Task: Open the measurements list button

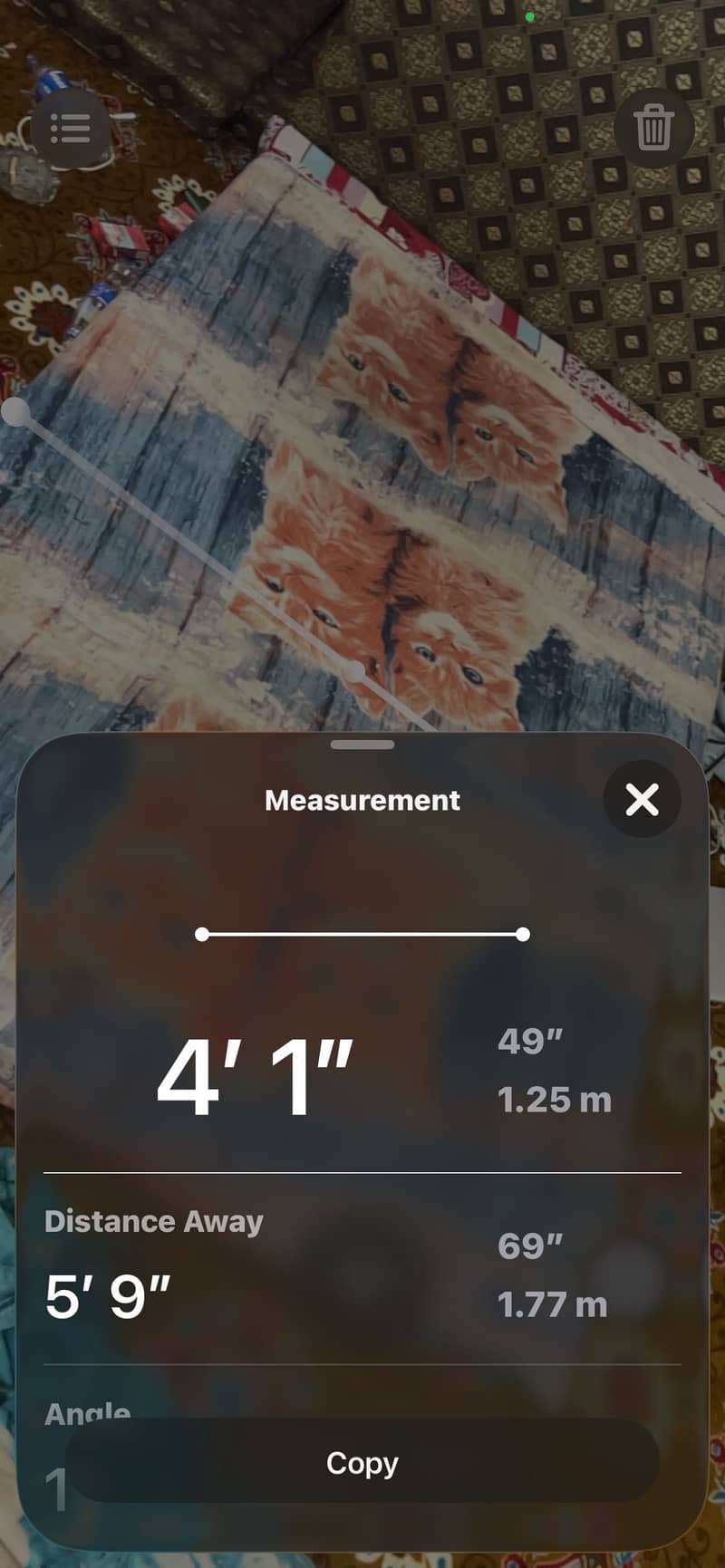Action: pyautogui.click(x=71, y=129)
